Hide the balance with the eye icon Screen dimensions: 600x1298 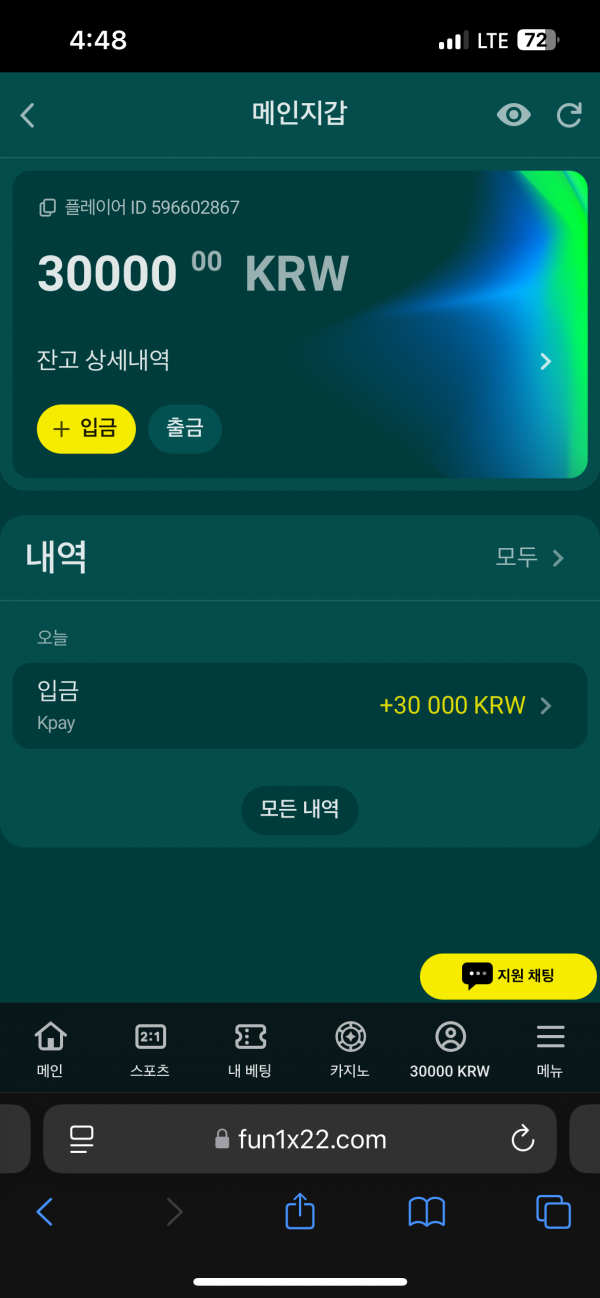click(513, 115)
